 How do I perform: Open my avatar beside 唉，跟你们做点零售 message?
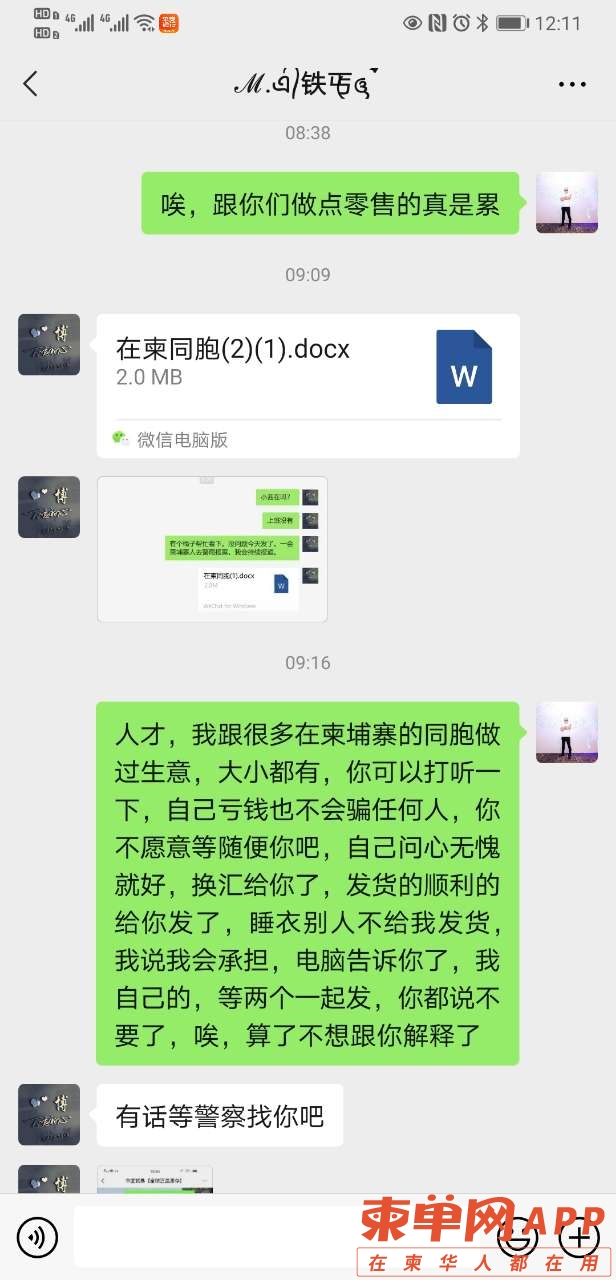point(567,203)
